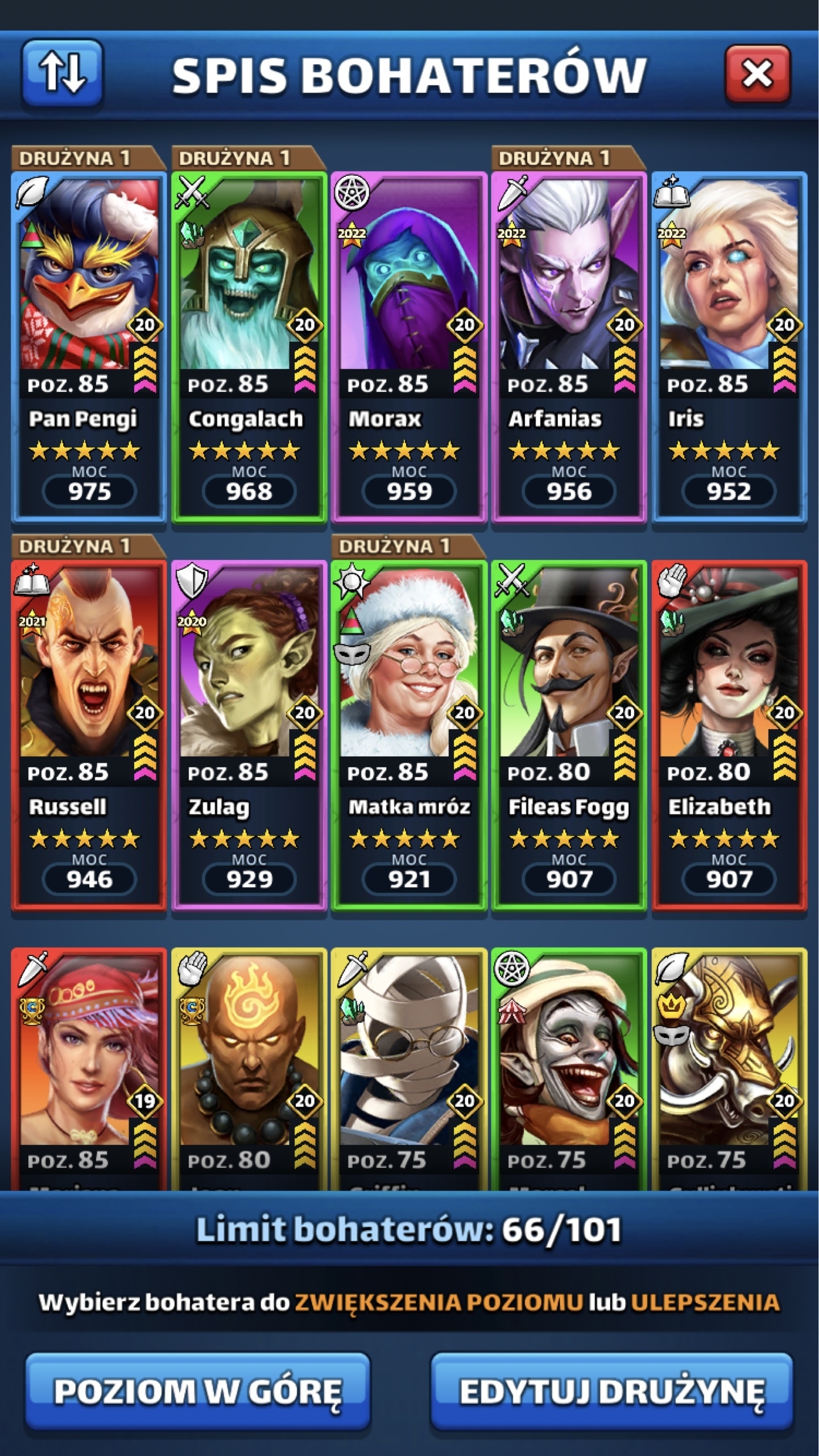Viewport: 819px width, 1456px height.
Task: Select the Pan Pengi hero card
Action: [89, 347]
